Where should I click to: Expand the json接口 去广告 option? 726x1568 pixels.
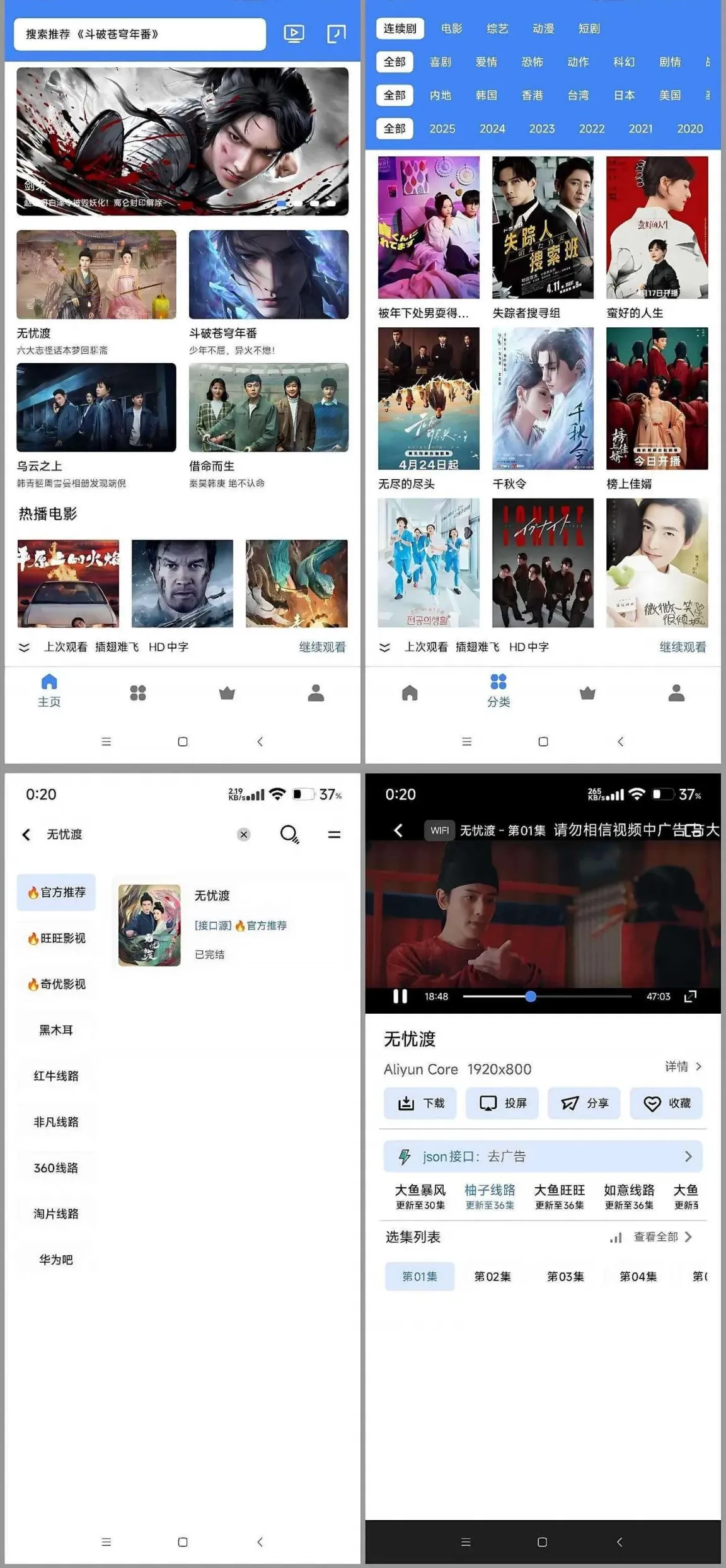[542, 1156]
